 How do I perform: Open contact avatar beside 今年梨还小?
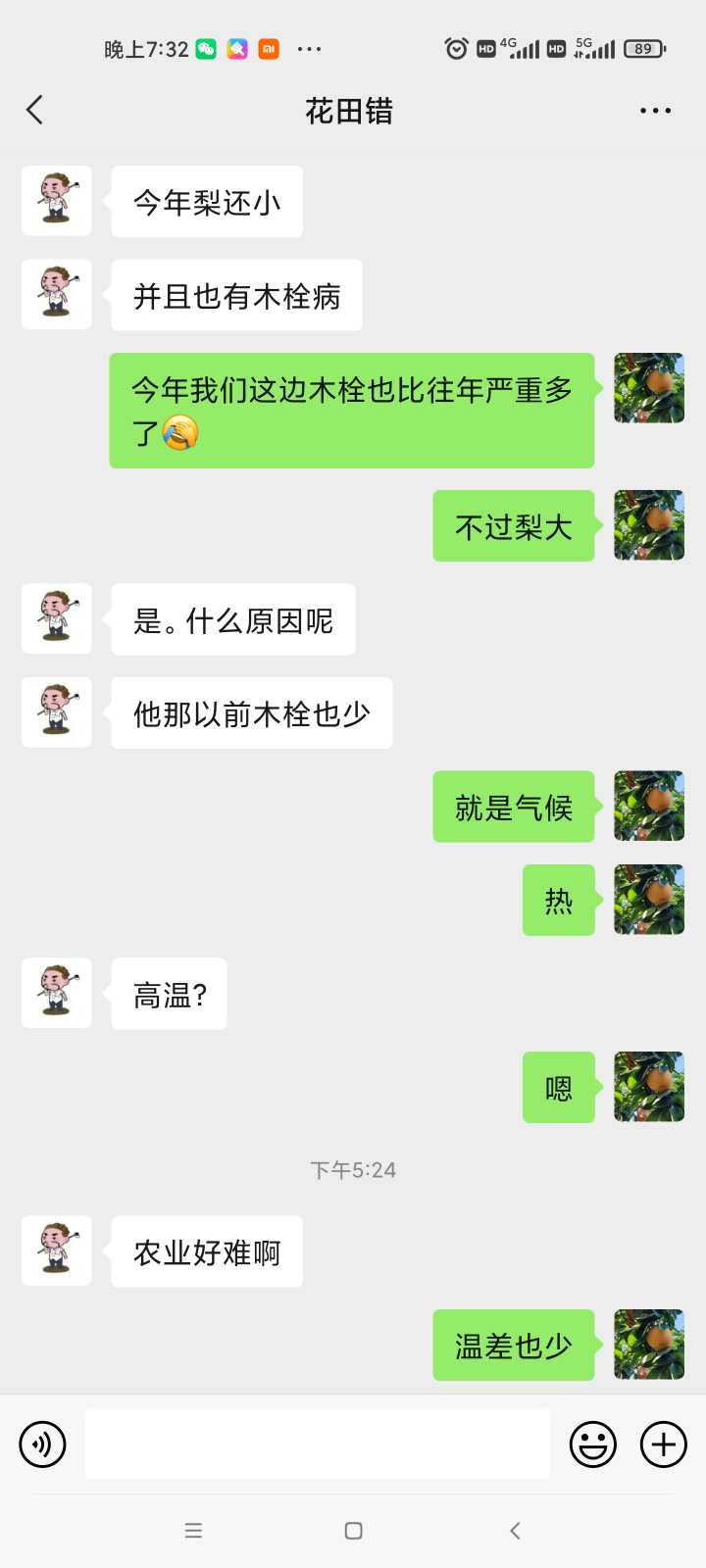click(57, 201)
